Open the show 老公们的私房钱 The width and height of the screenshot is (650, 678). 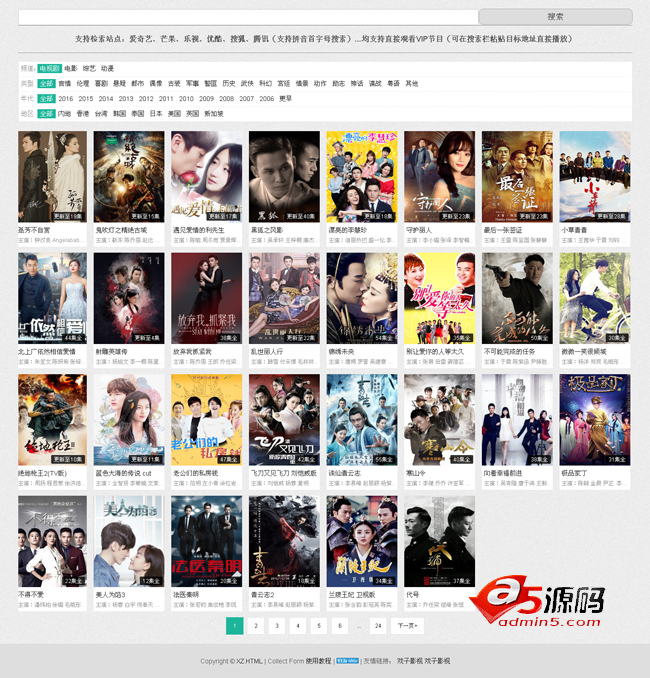(206, 419)
